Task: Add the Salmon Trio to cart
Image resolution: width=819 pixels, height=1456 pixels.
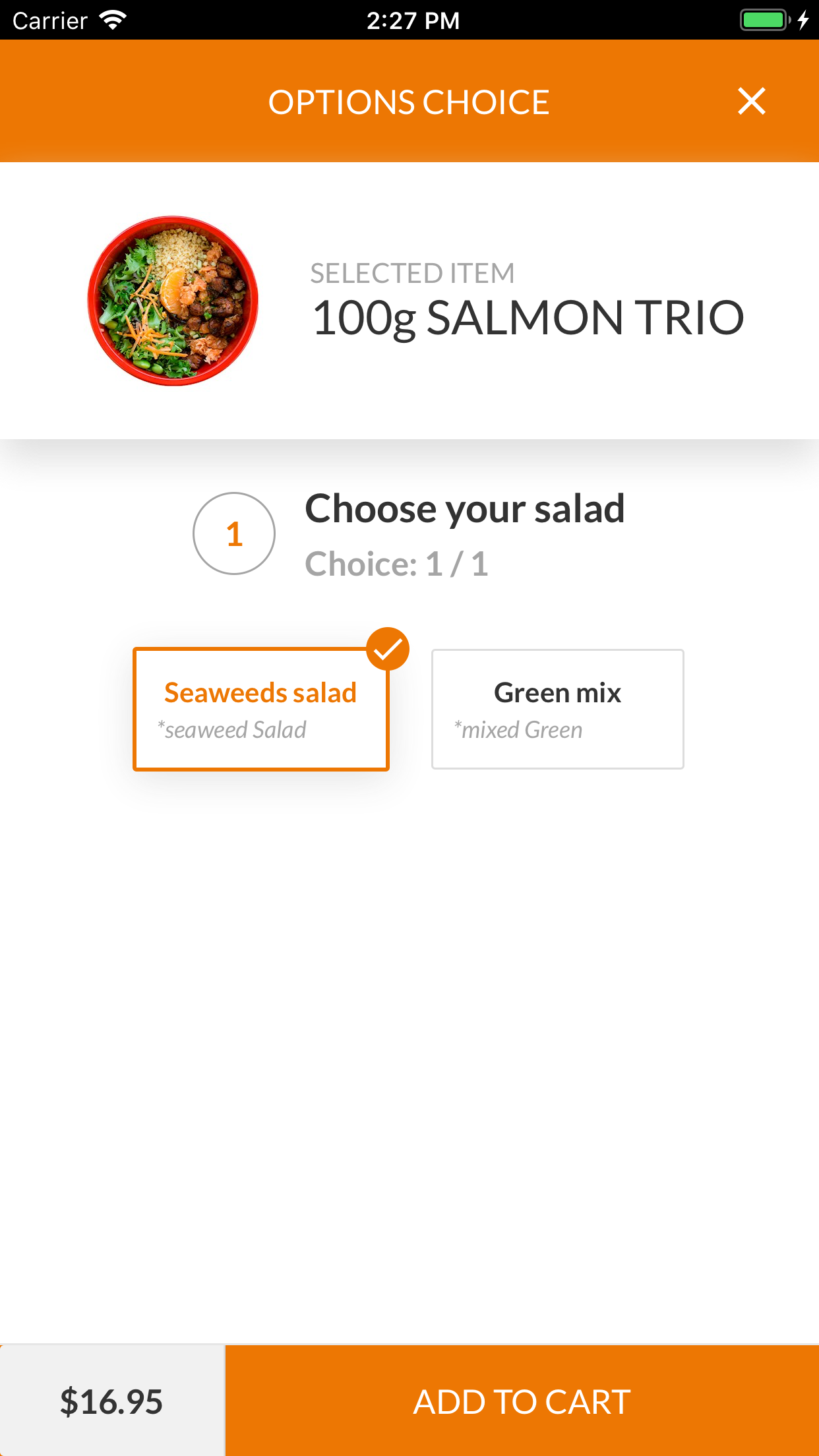Action: pos(522,1401)
